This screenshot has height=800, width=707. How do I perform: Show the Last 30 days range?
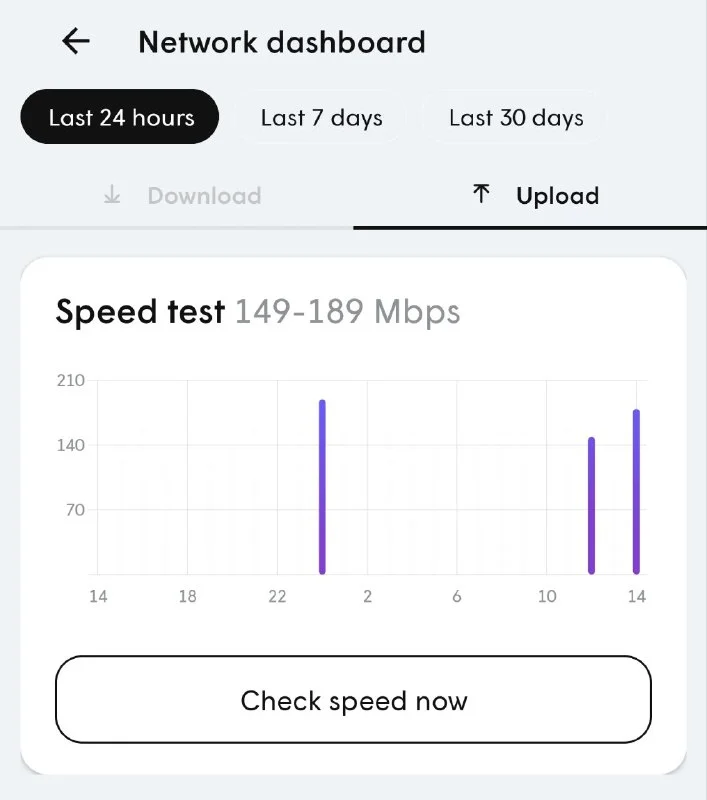click(x=516, y=118)
